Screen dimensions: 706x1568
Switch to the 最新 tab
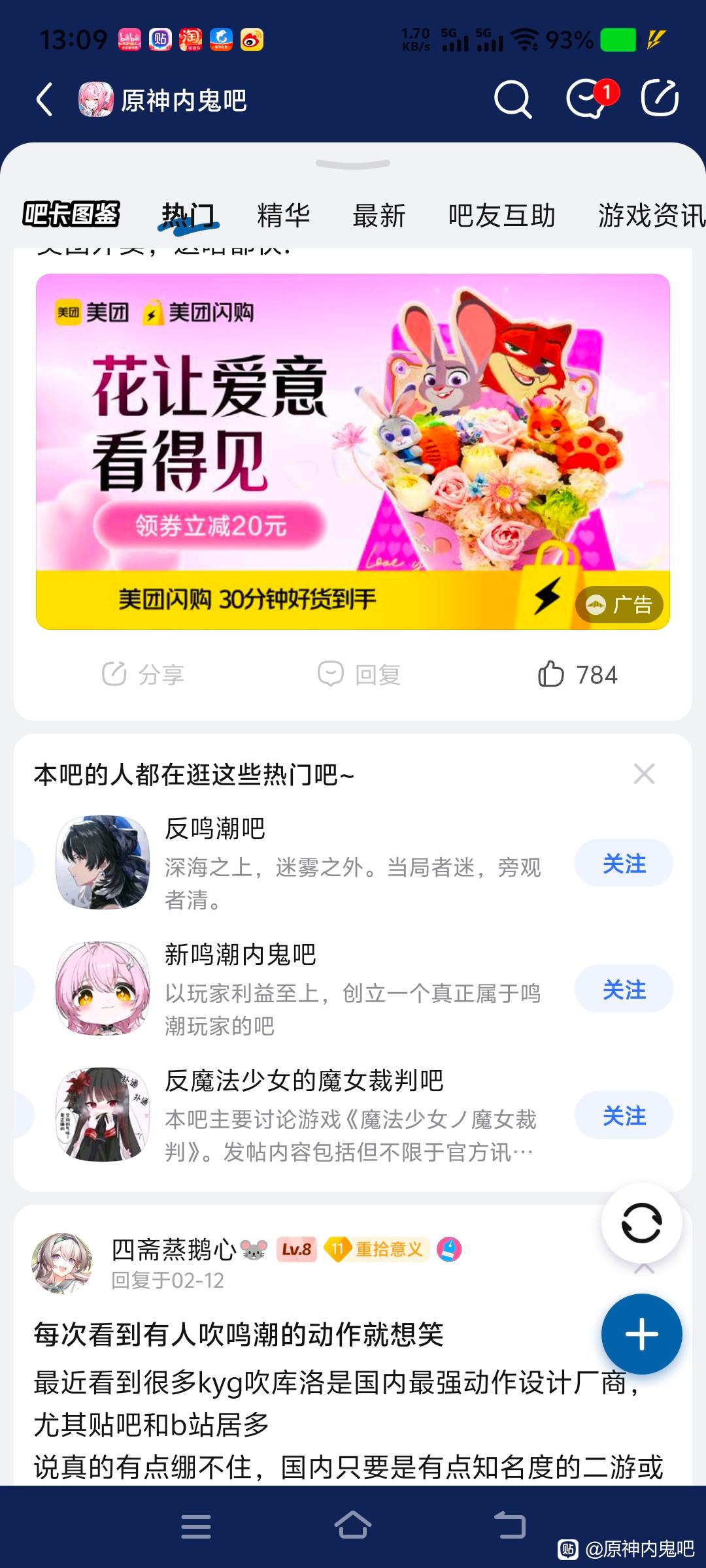pyautogui.click(x=379, y=216)
